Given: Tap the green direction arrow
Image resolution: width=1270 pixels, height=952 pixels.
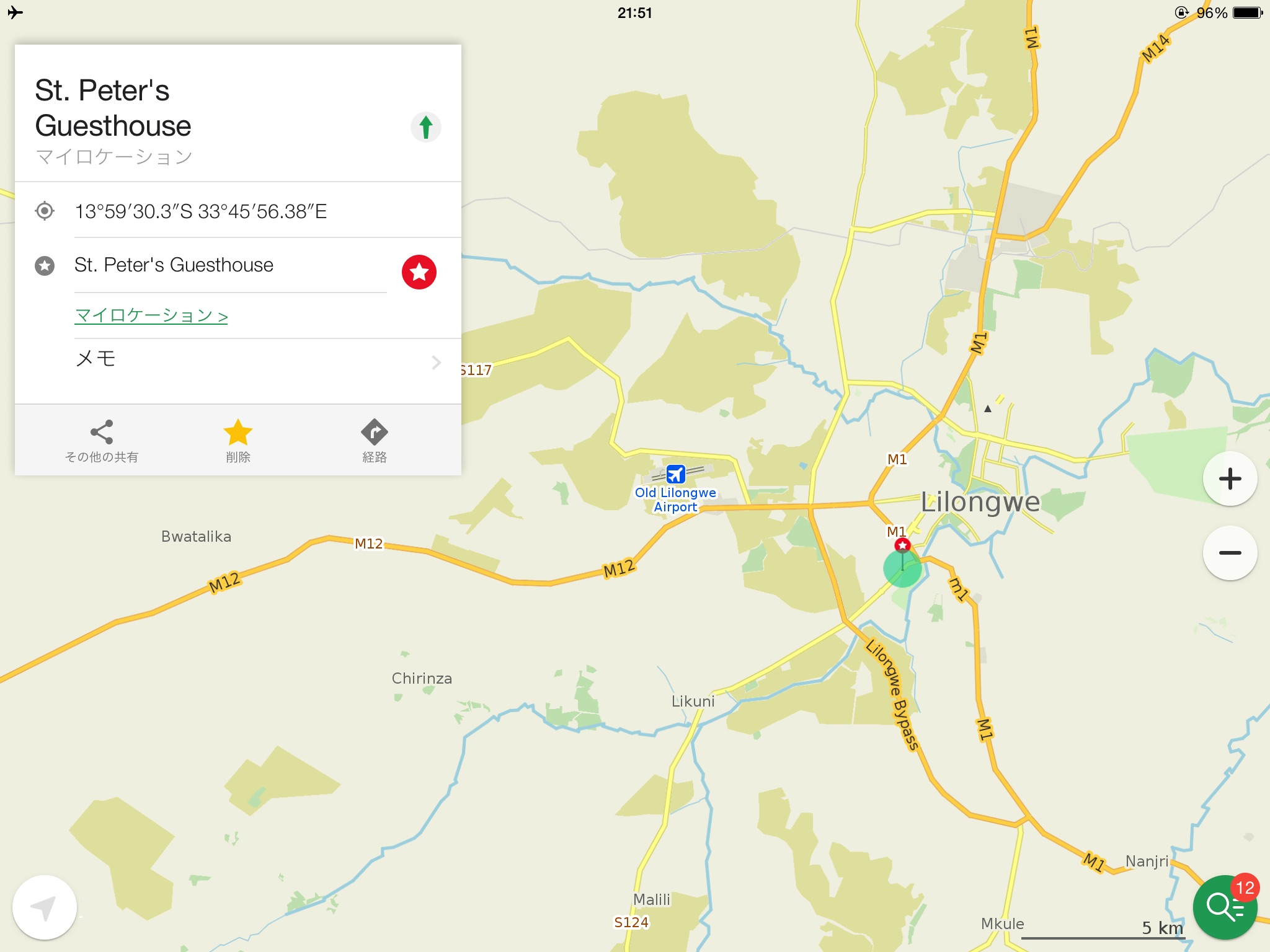Looking at the screenshot, I should point(426,127).
